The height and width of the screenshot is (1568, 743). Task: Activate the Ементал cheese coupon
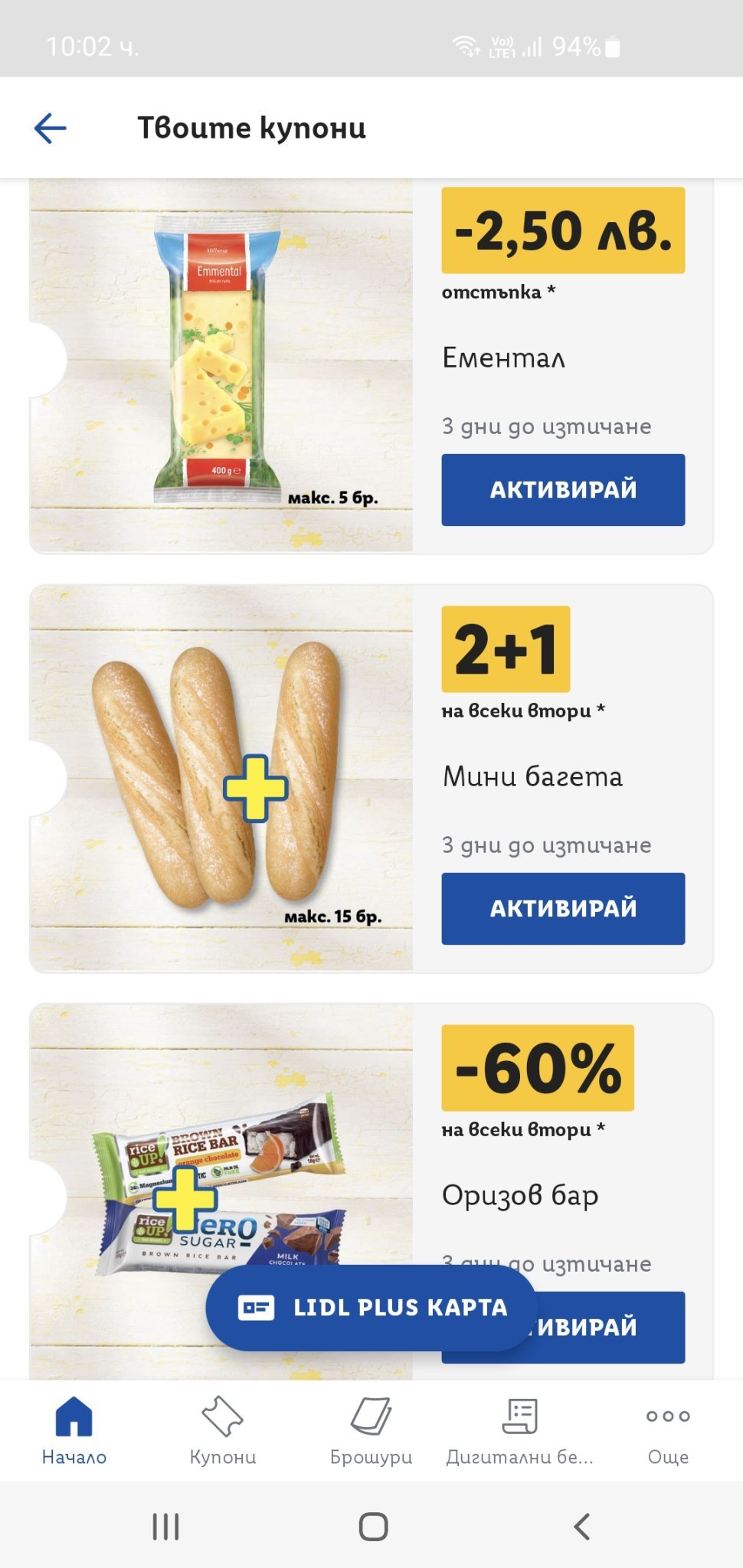(562, 489)
